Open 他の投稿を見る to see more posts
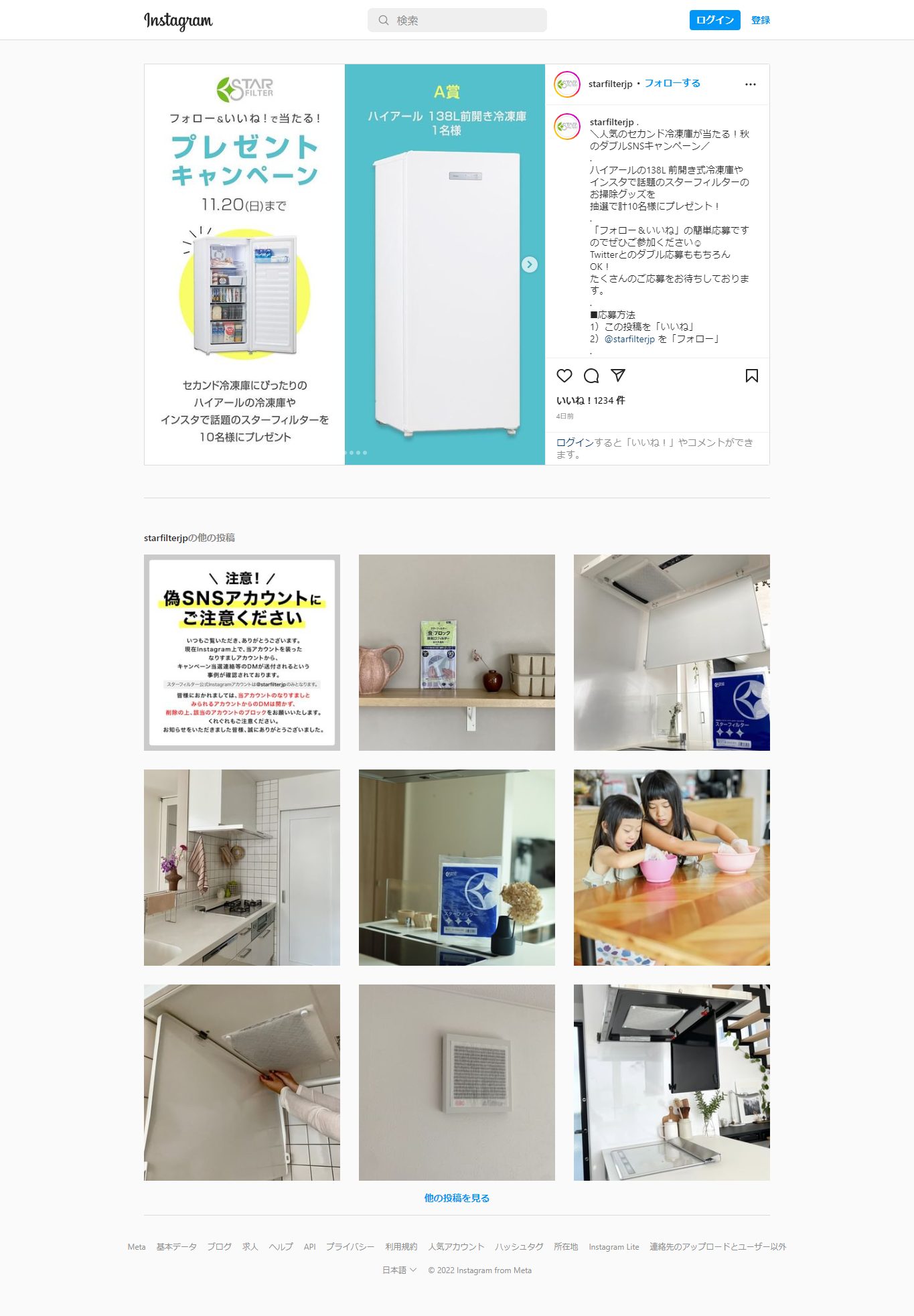 [457, 1198]
